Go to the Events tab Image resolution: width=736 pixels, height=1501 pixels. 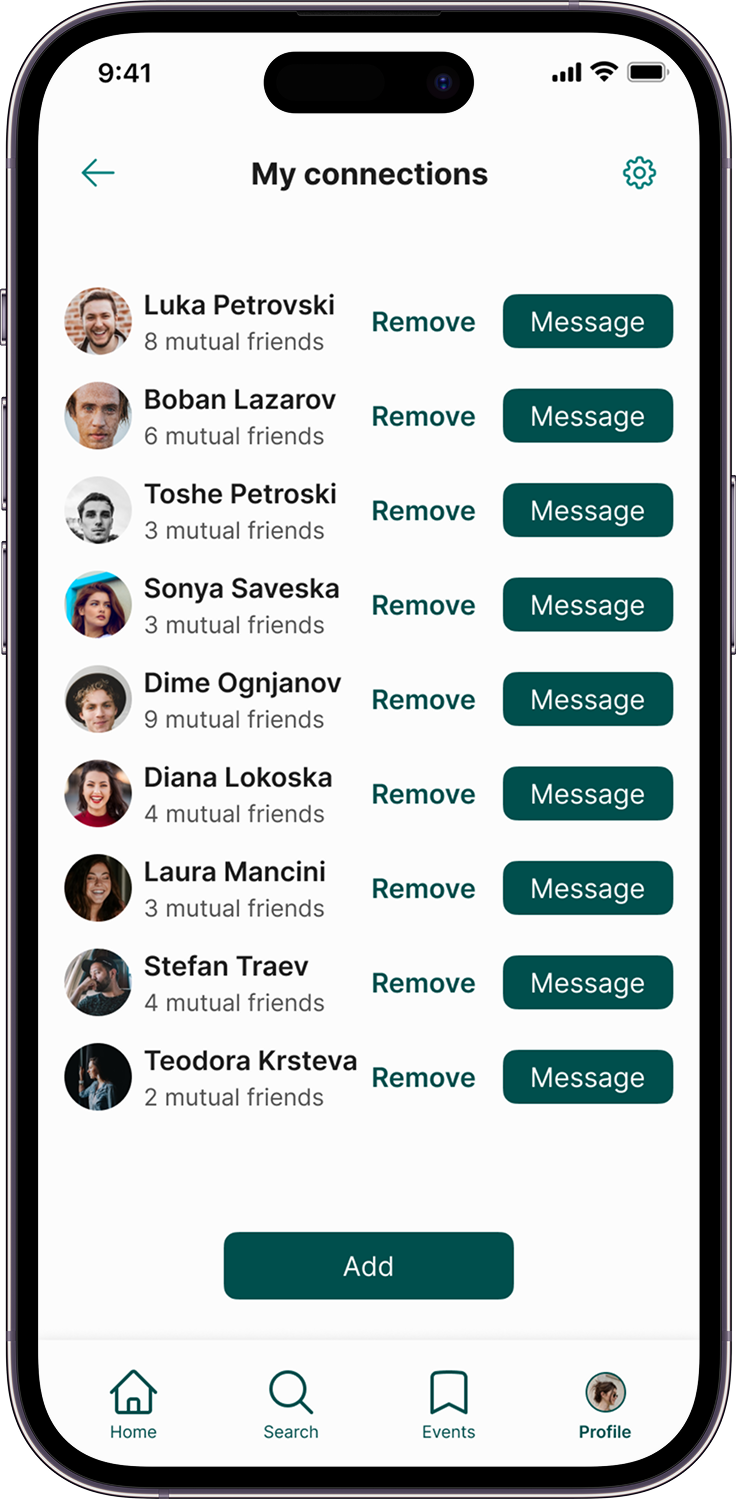click(x=448, y=1404)
